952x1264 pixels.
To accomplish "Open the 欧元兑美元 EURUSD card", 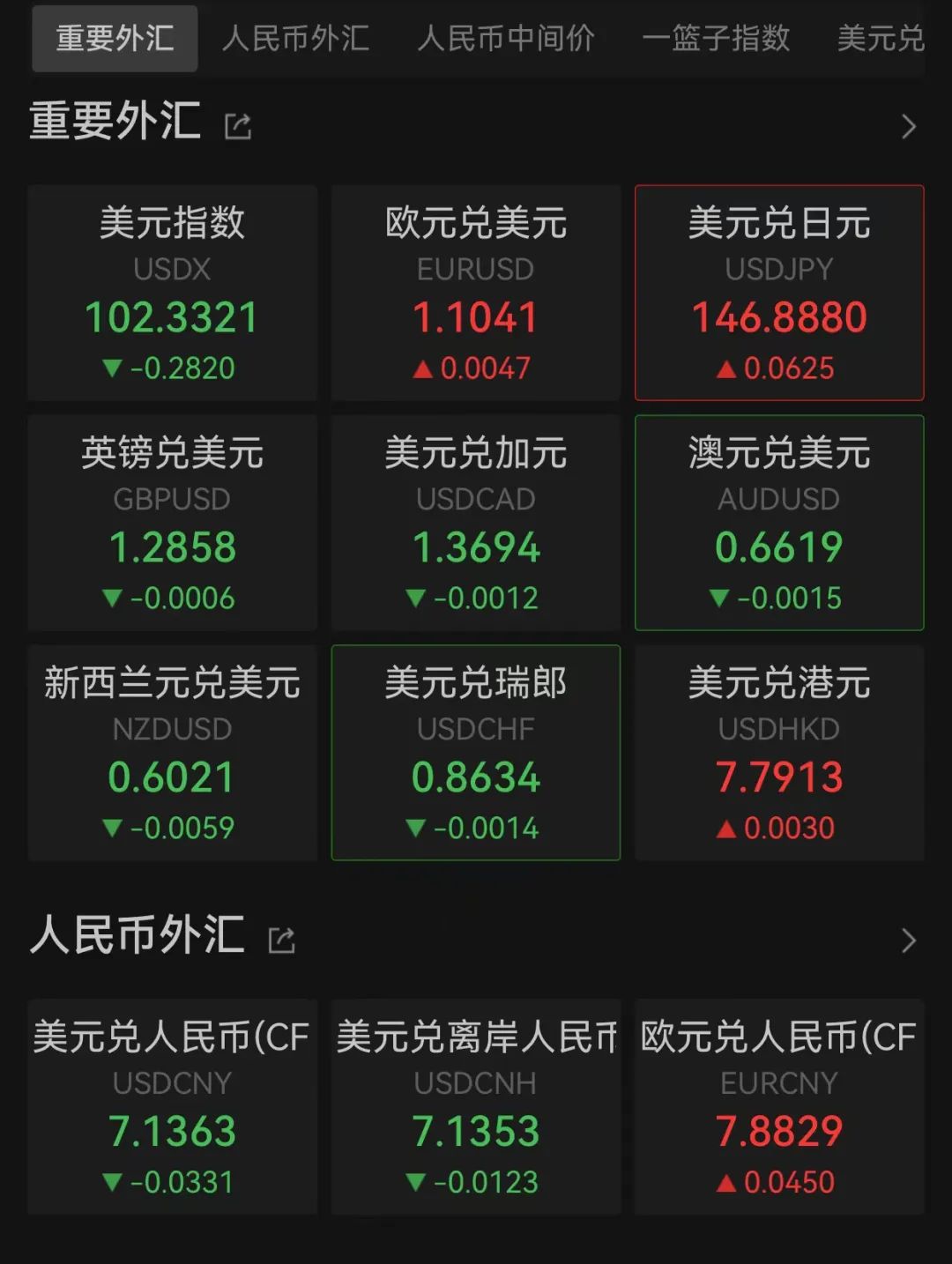I will pyautogui.click(x=476, y=293).
